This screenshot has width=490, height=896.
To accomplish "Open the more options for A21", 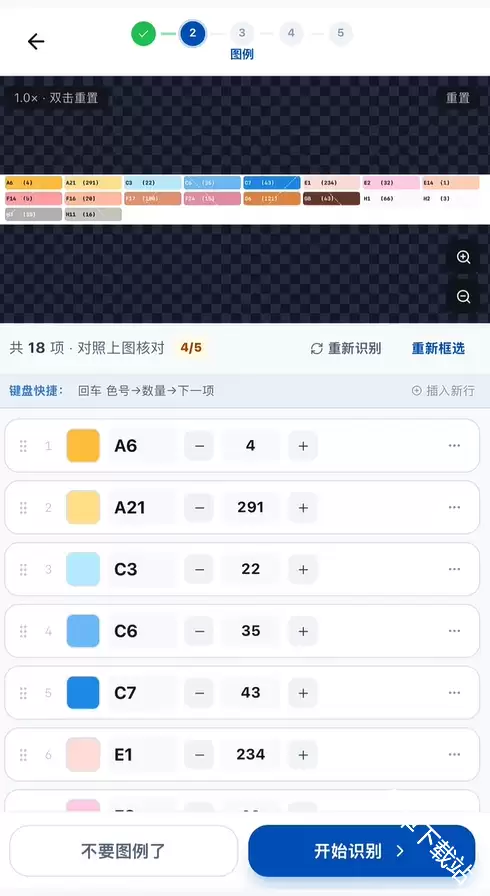I will click(454, 507).
